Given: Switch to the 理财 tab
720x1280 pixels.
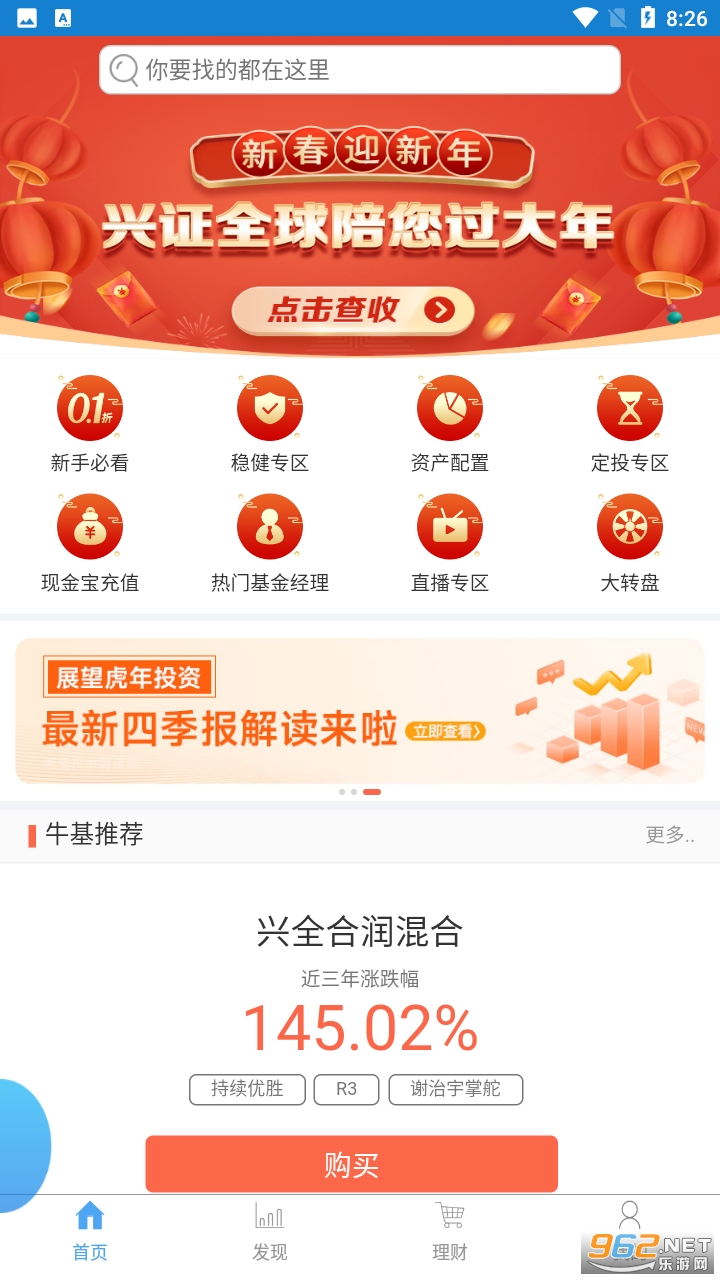Looking at the screenshot, I should pyautogui.click(x=450, y=1232).
